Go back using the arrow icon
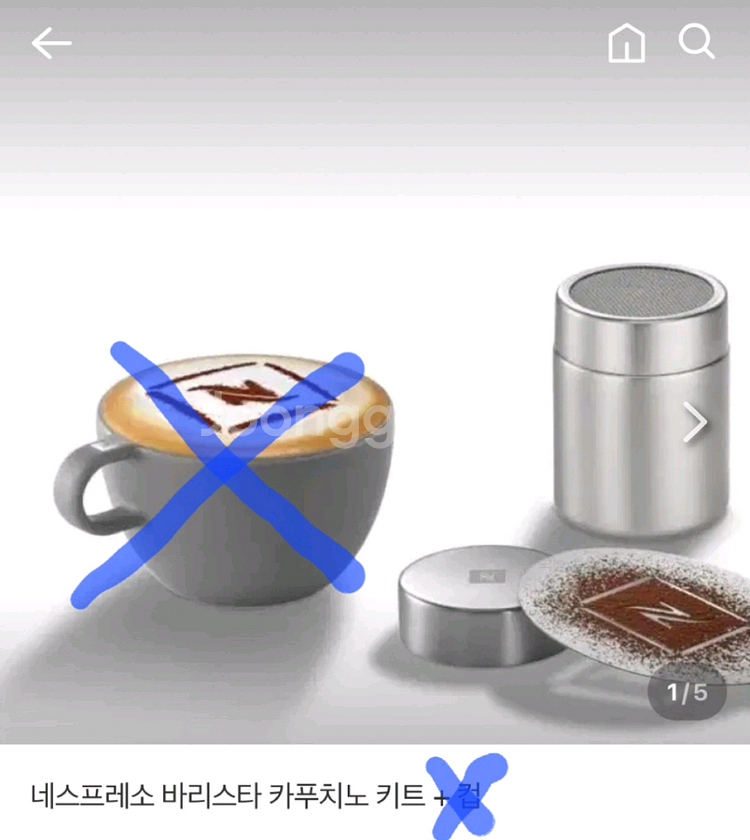The image size is (750, 840). [51, 43]
